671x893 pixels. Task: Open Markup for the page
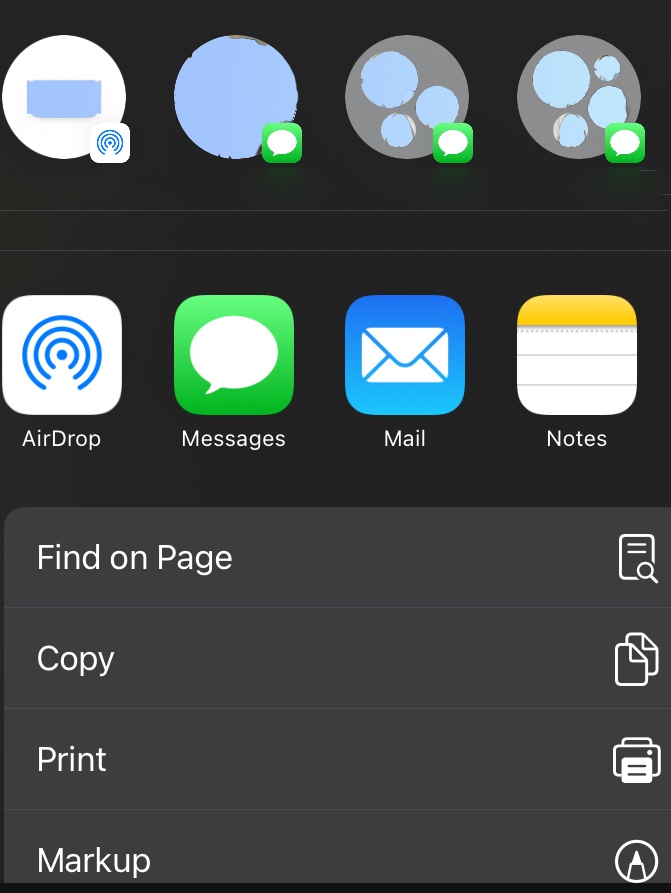point(336,858)
